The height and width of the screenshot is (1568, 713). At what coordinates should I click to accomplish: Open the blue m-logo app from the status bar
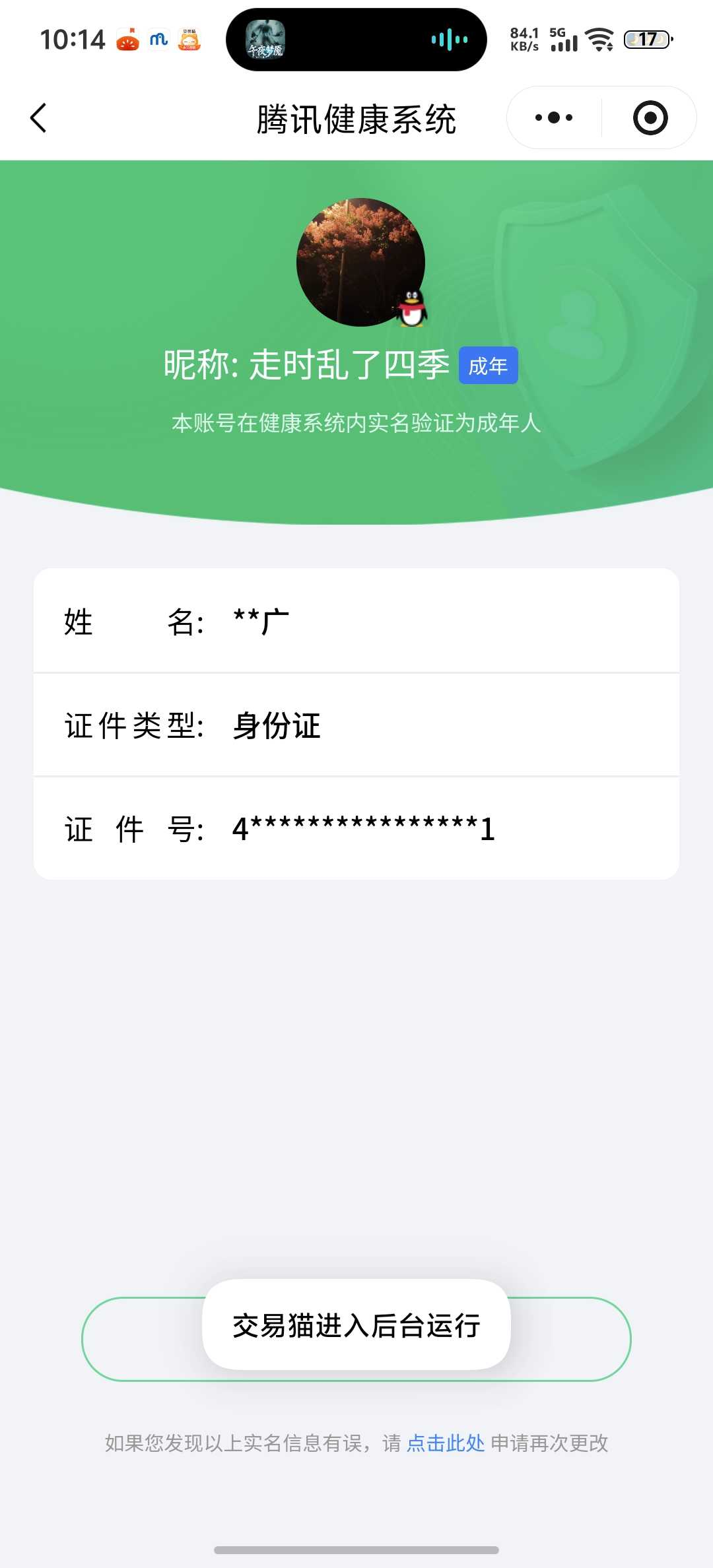[x=160, y=41]
